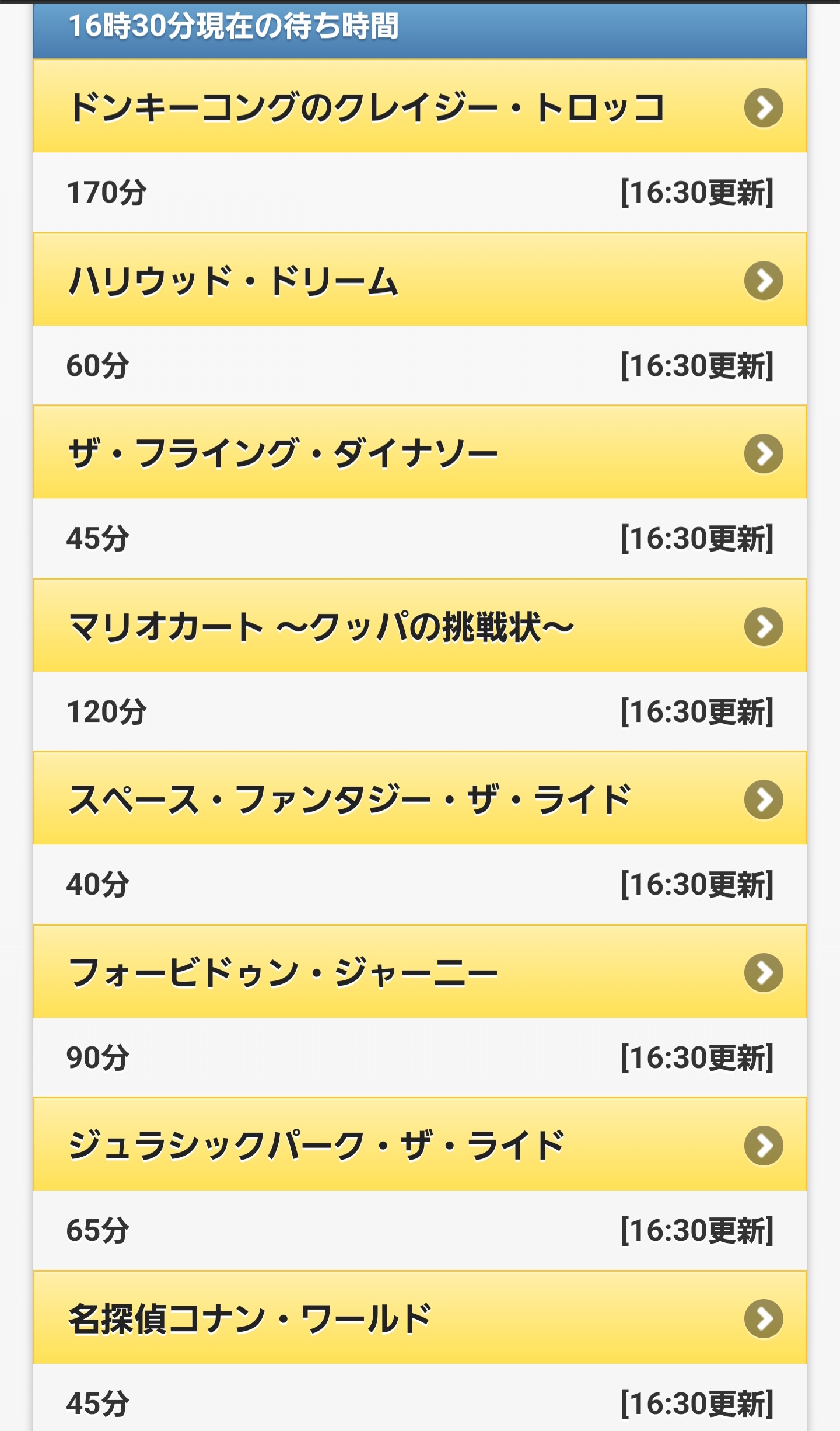View 名探偵コナン・ワールド attraction page
This screenshot has height=1431, width=840.
click(x=420, y=1318)
